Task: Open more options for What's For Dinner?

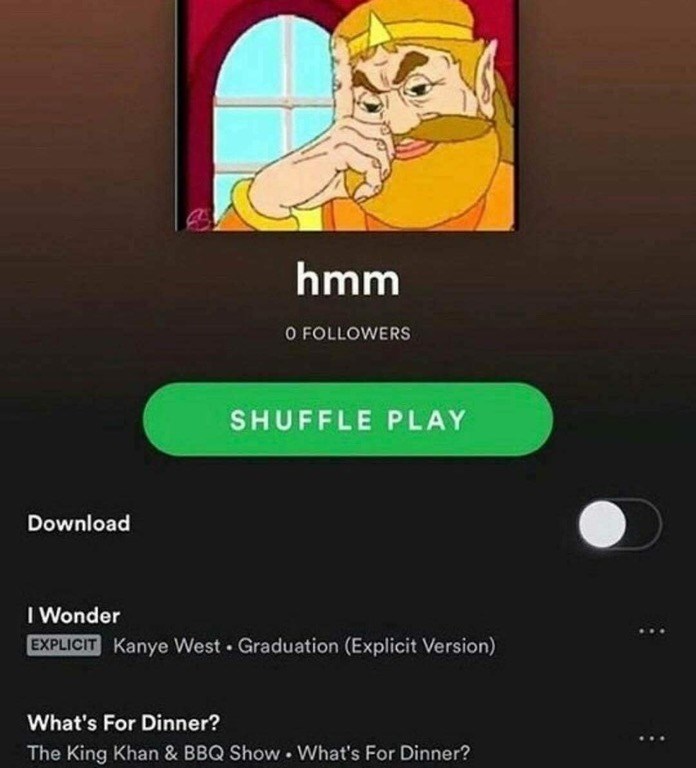Action: [650, 738]
